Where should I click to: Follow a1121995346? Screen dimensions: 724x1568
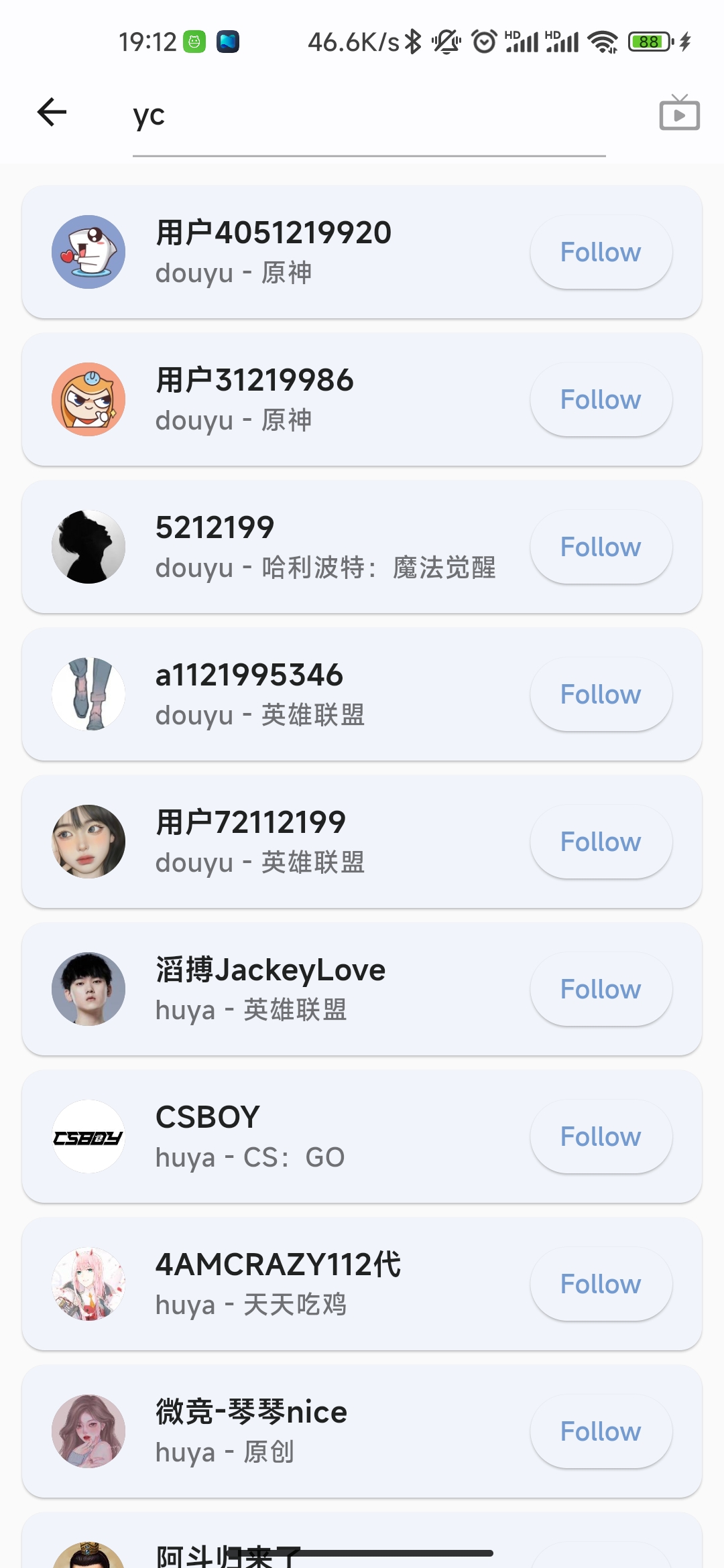[601, 695]
